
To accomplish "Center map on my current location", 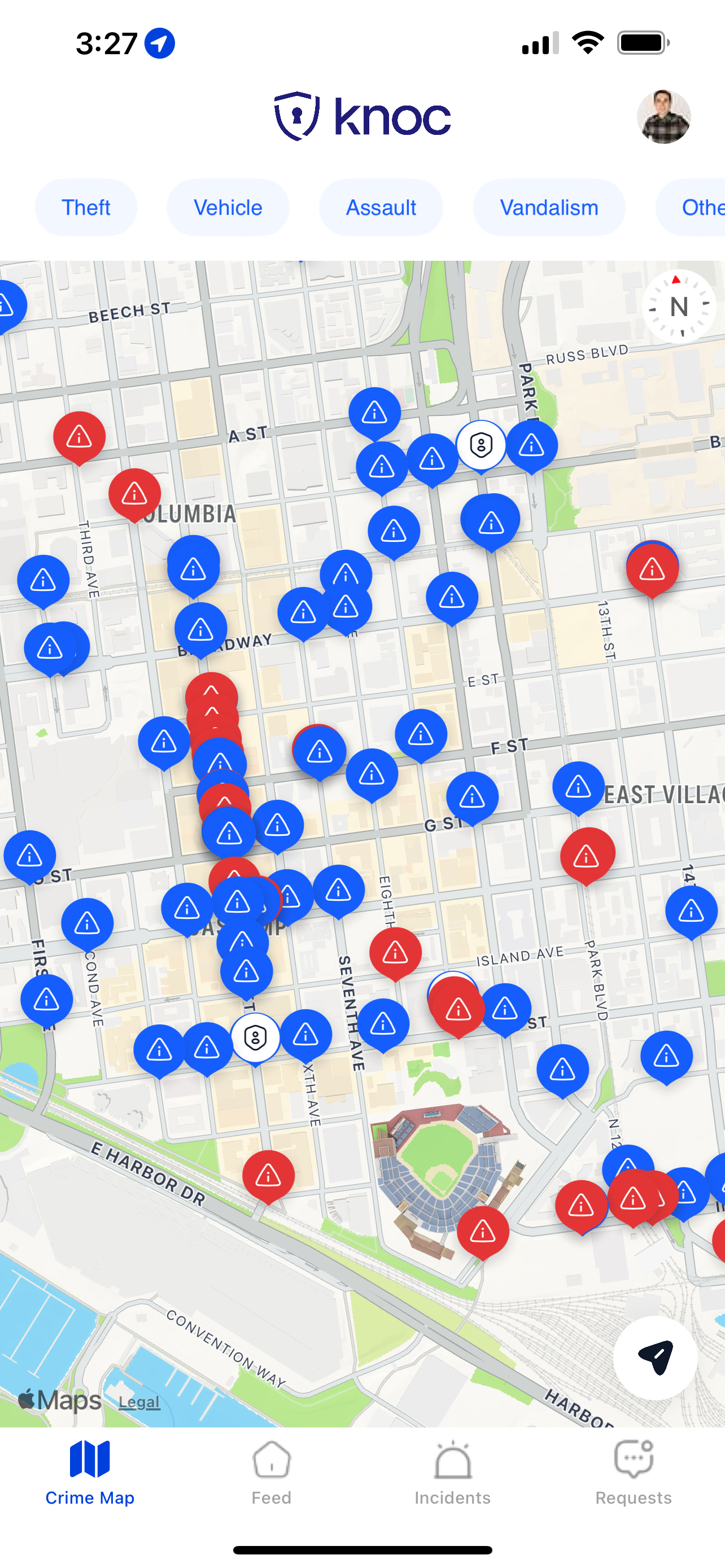I will tap(654, 1357).
